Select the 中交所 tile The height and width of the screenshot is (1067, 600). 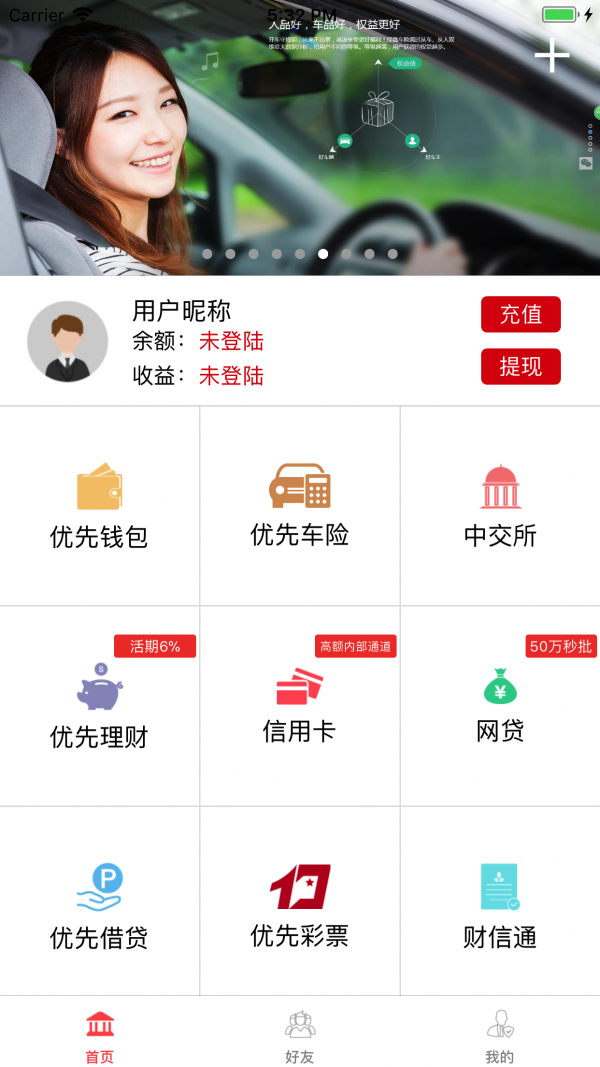(x=500, y=506)
